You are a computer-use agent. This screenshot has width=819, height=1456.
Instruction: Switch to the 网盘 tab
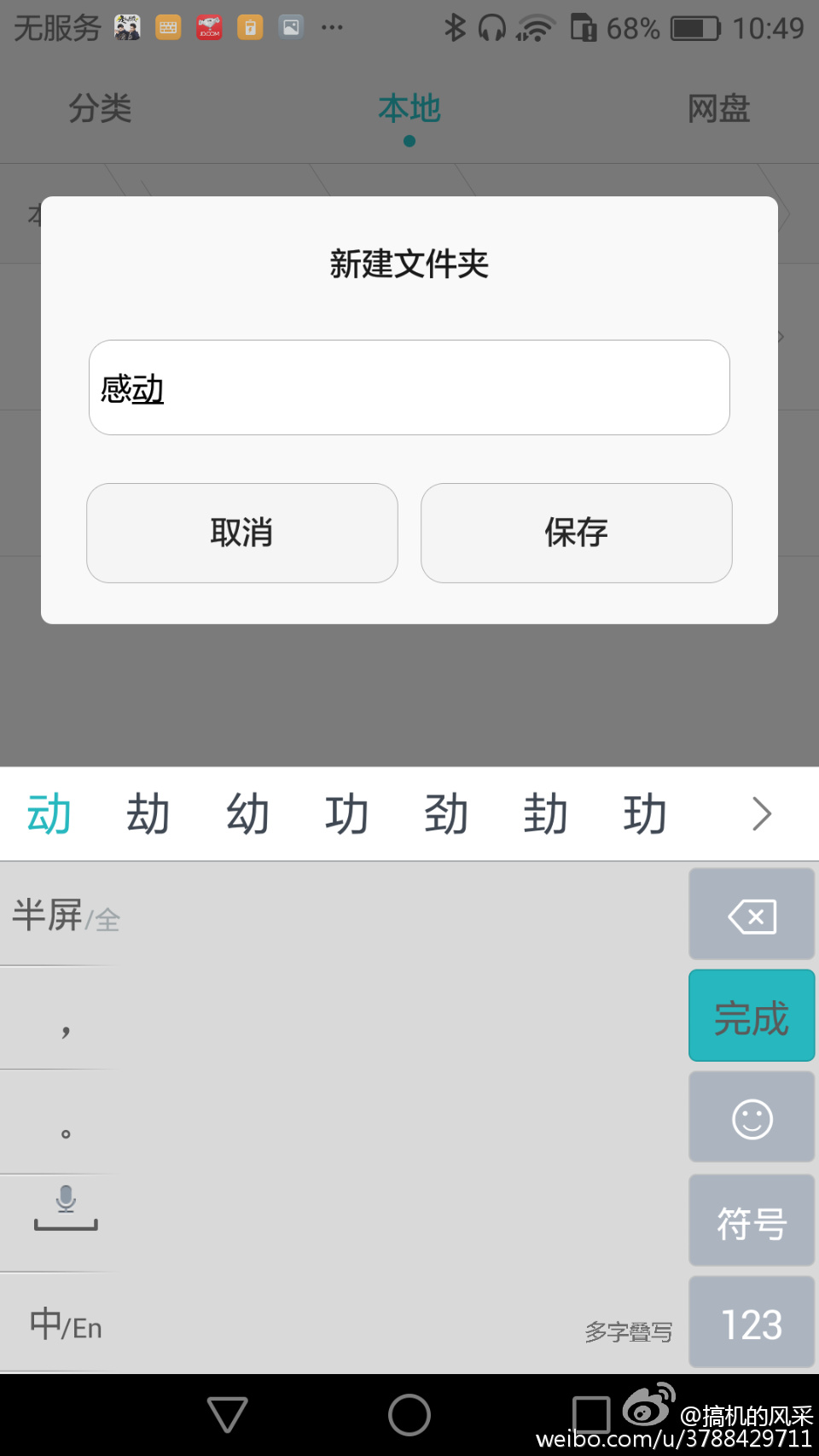717,108
